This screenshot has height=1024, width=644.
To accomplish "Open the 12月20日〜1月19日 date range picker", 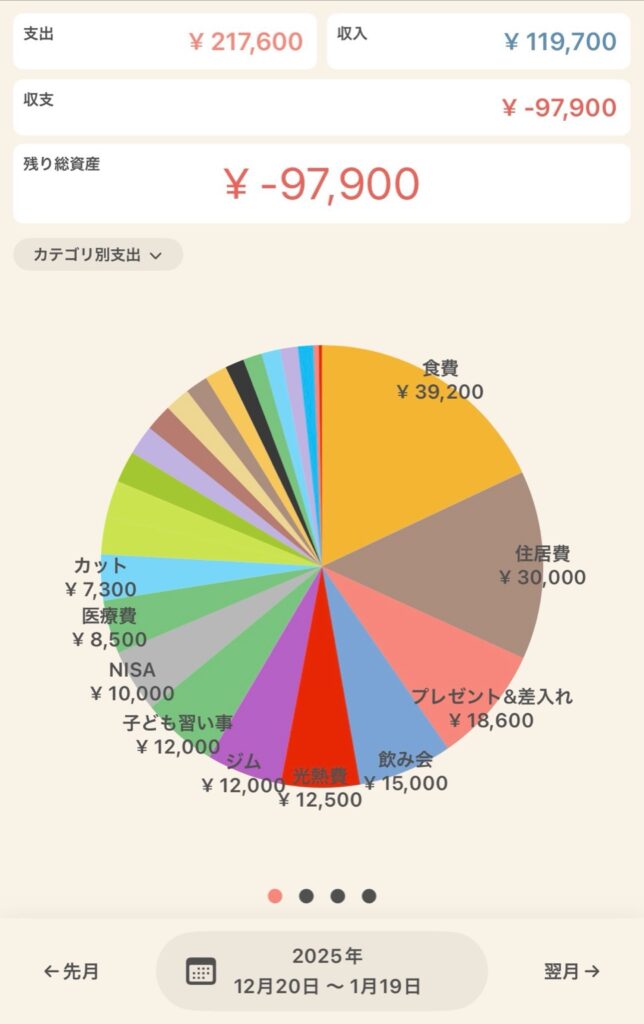I will pos(321,971).
